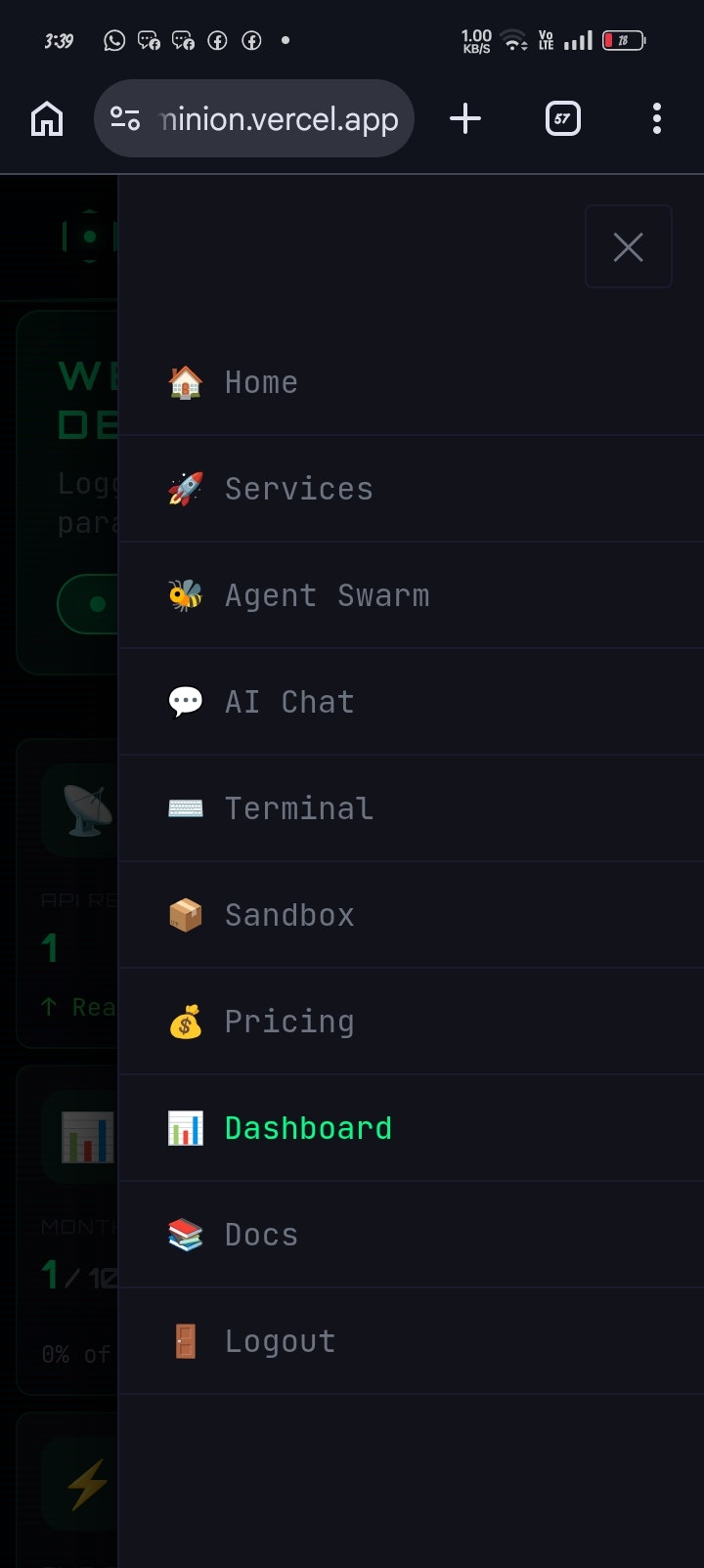
Task: View the Pricing page
Action: [289, 1022]
